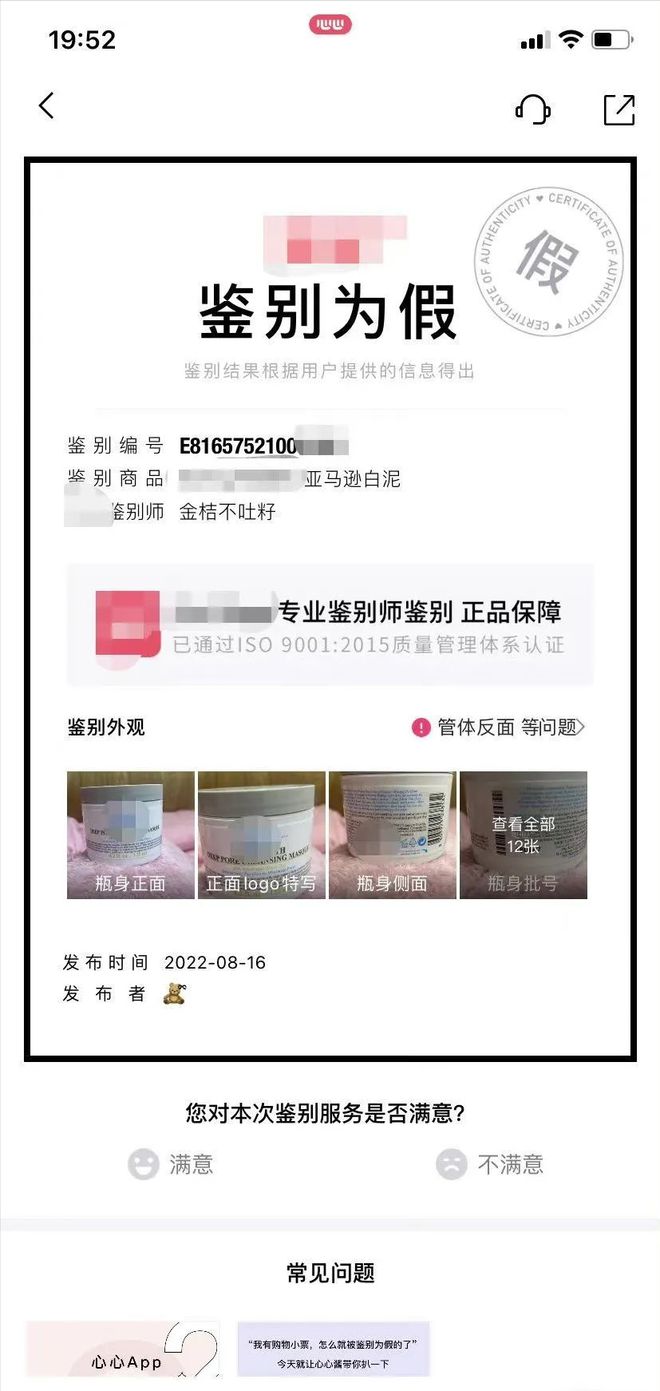View the 瓶身侧面 photo
Screen dimensions: 660x1391
click(x=392, y=835)
